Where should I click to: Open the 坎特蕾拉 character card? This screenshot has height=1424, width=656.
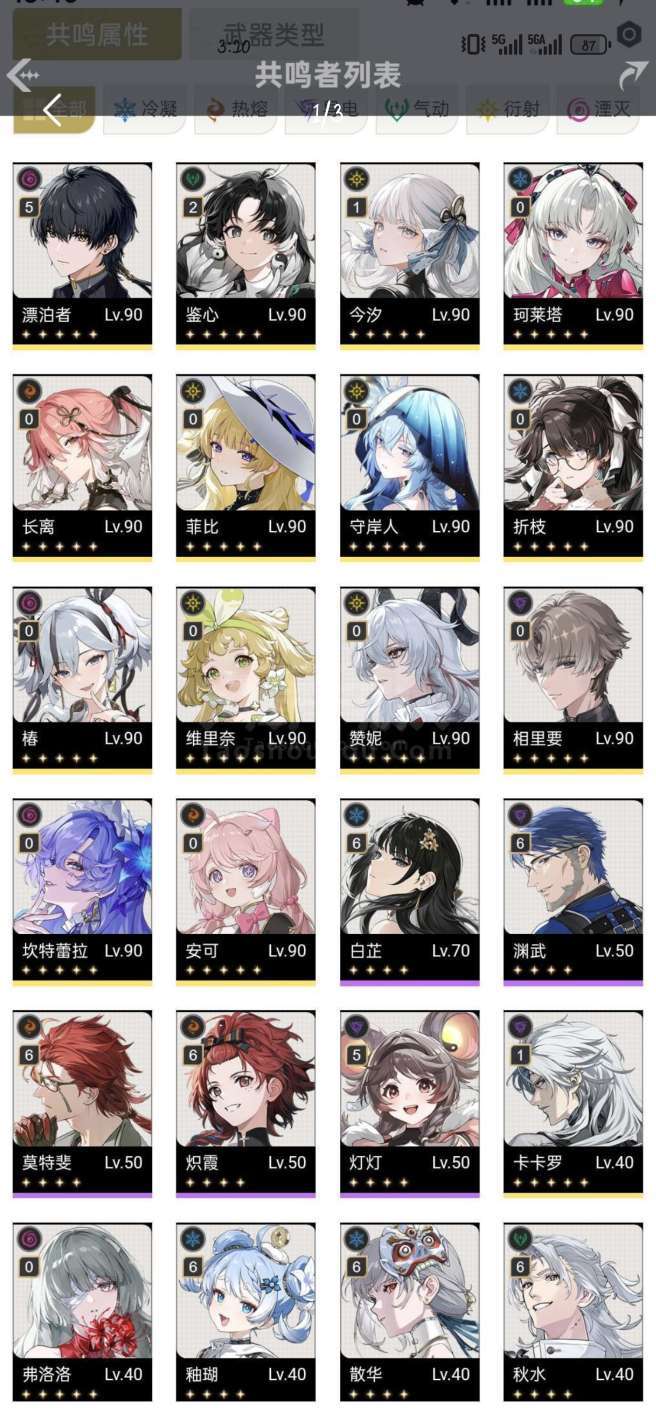click(x=82, y=892)
